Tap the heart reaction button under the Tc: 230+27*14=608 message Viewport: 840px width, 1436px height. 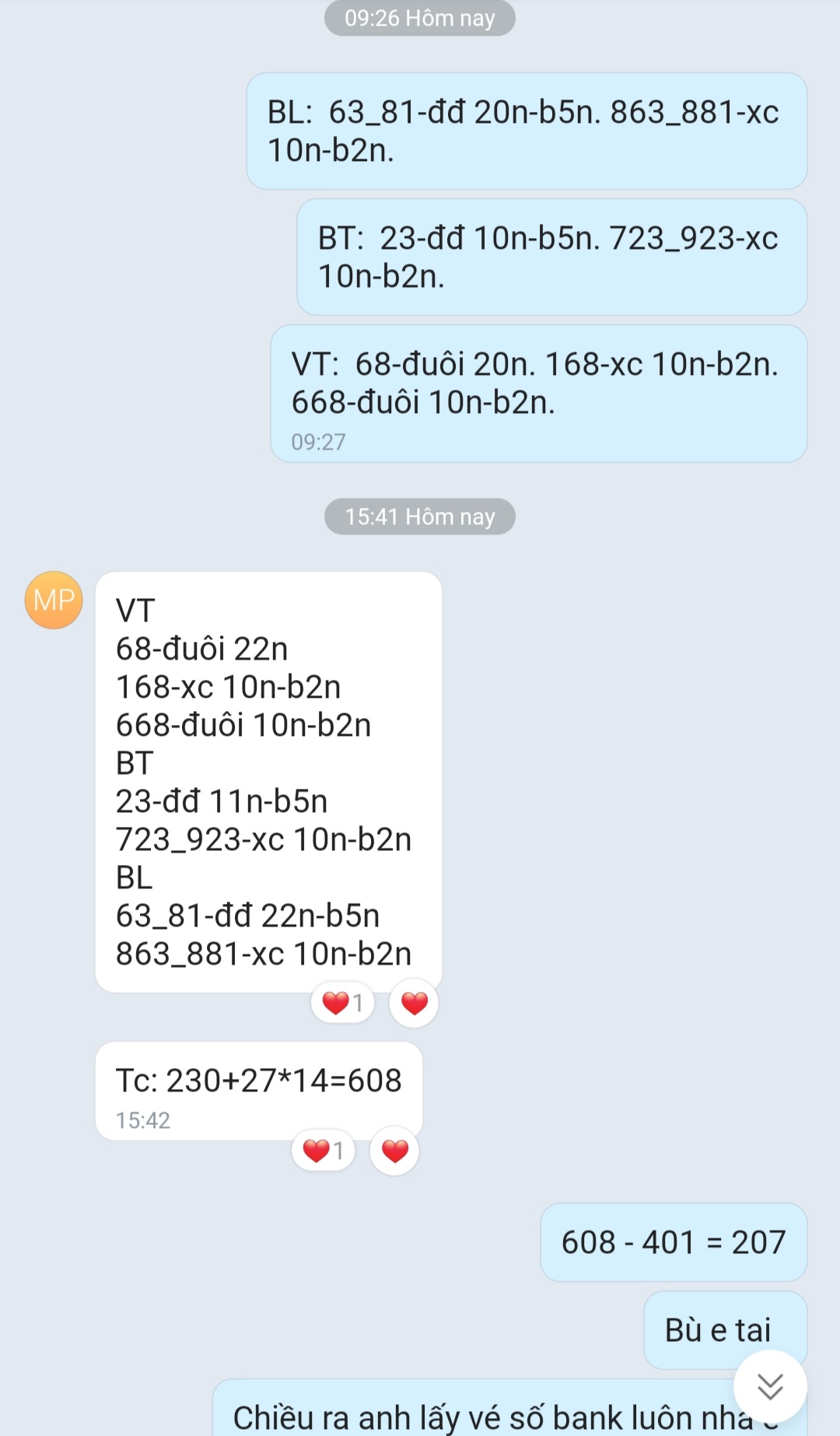point(394,1151)
